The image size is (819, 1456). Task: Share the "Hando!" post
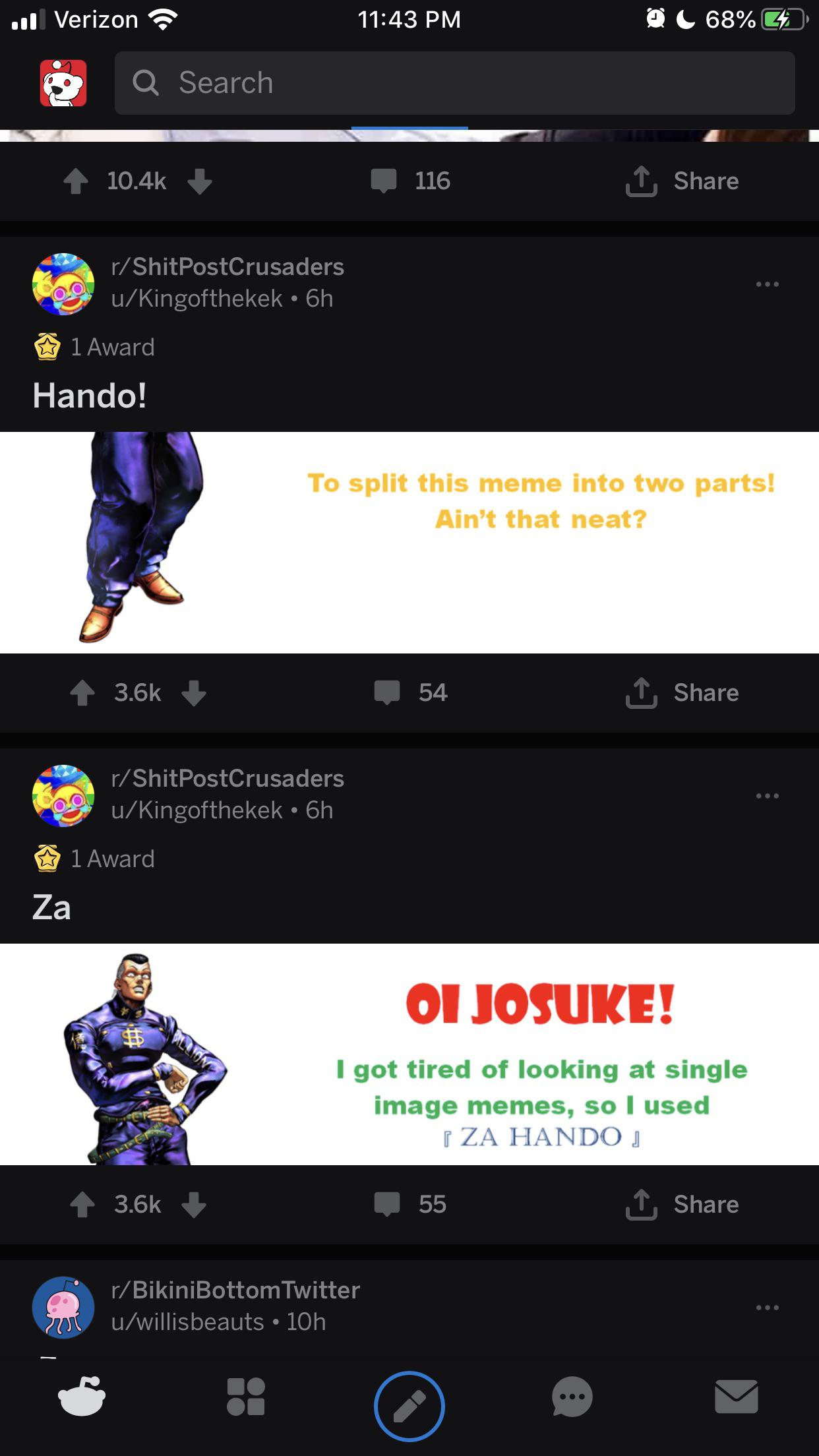[682, 693]
